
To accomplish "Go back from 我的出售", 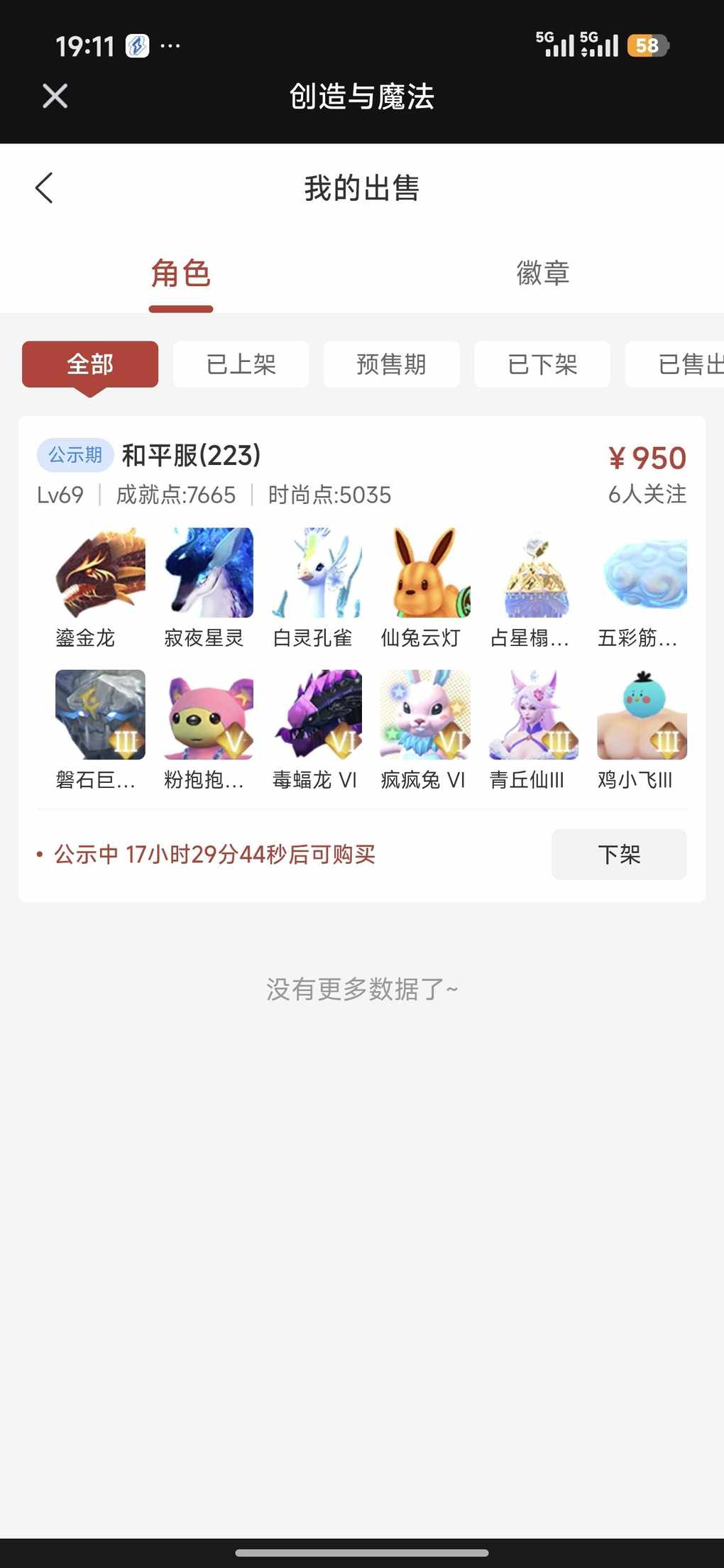I will click(x=44, y=188).
